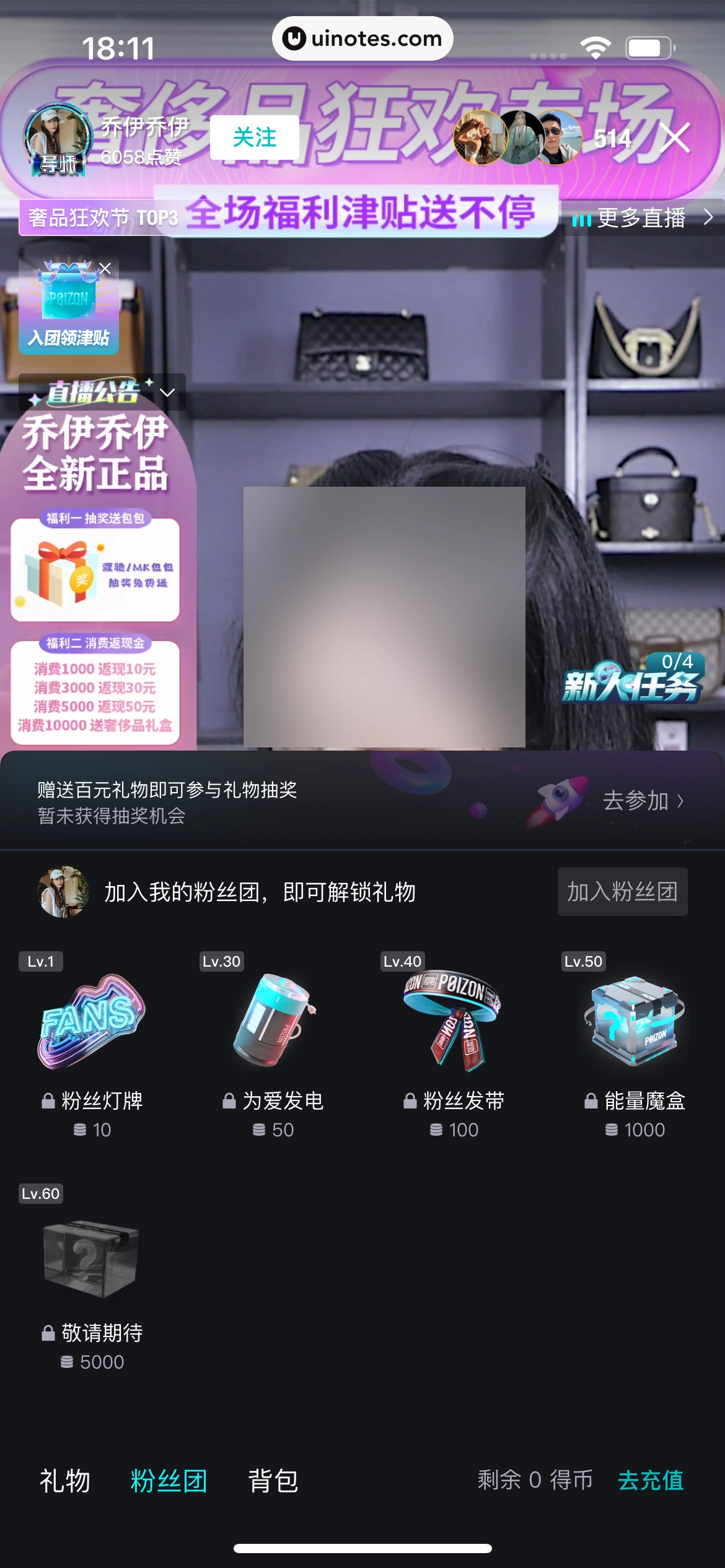
Task: Switch to the 背包 tab
Action: (273, 1481)
